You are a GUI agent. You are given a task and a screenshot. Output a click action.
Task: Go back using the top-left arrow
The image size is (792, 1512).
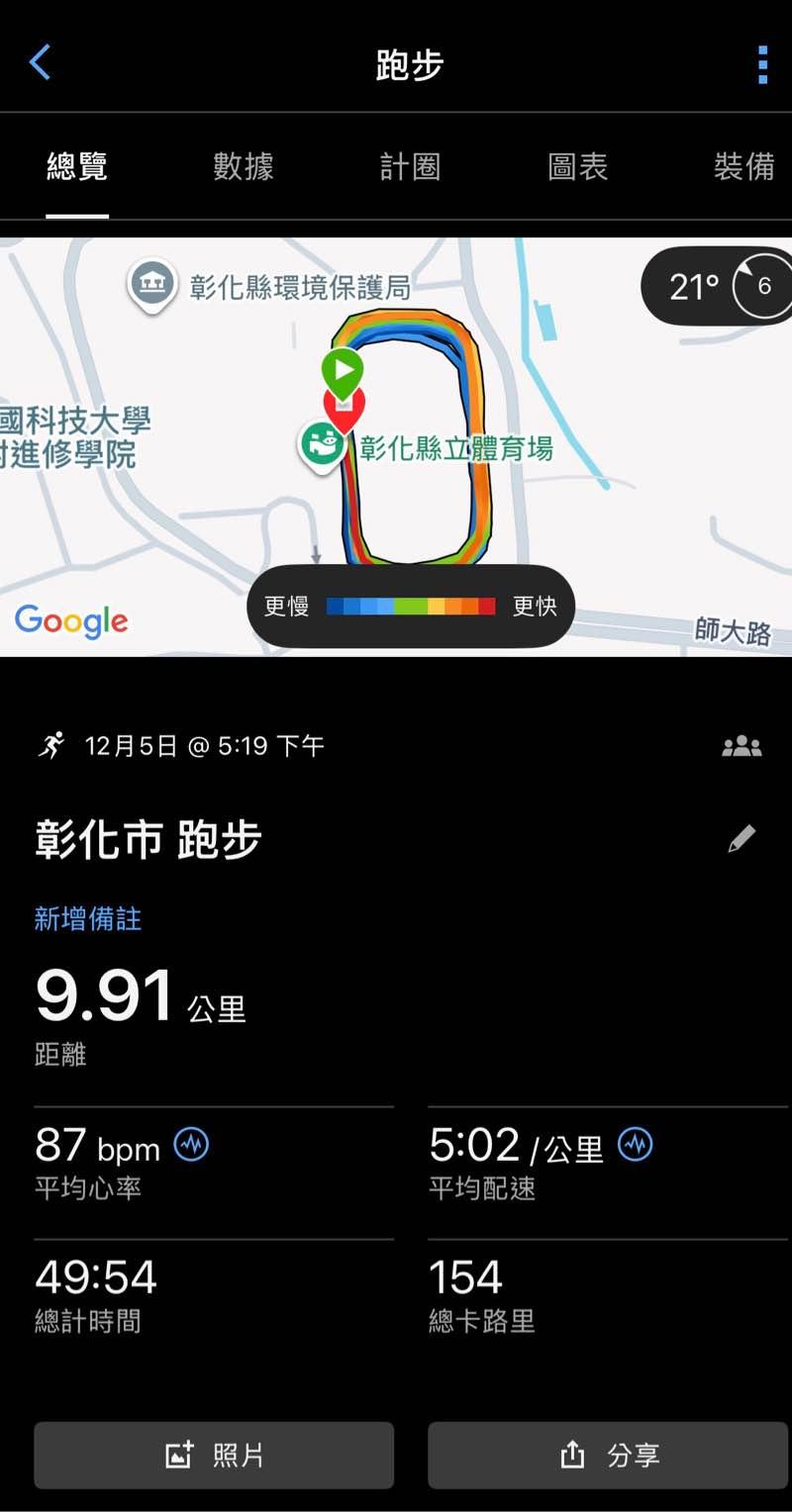[40, 62]
